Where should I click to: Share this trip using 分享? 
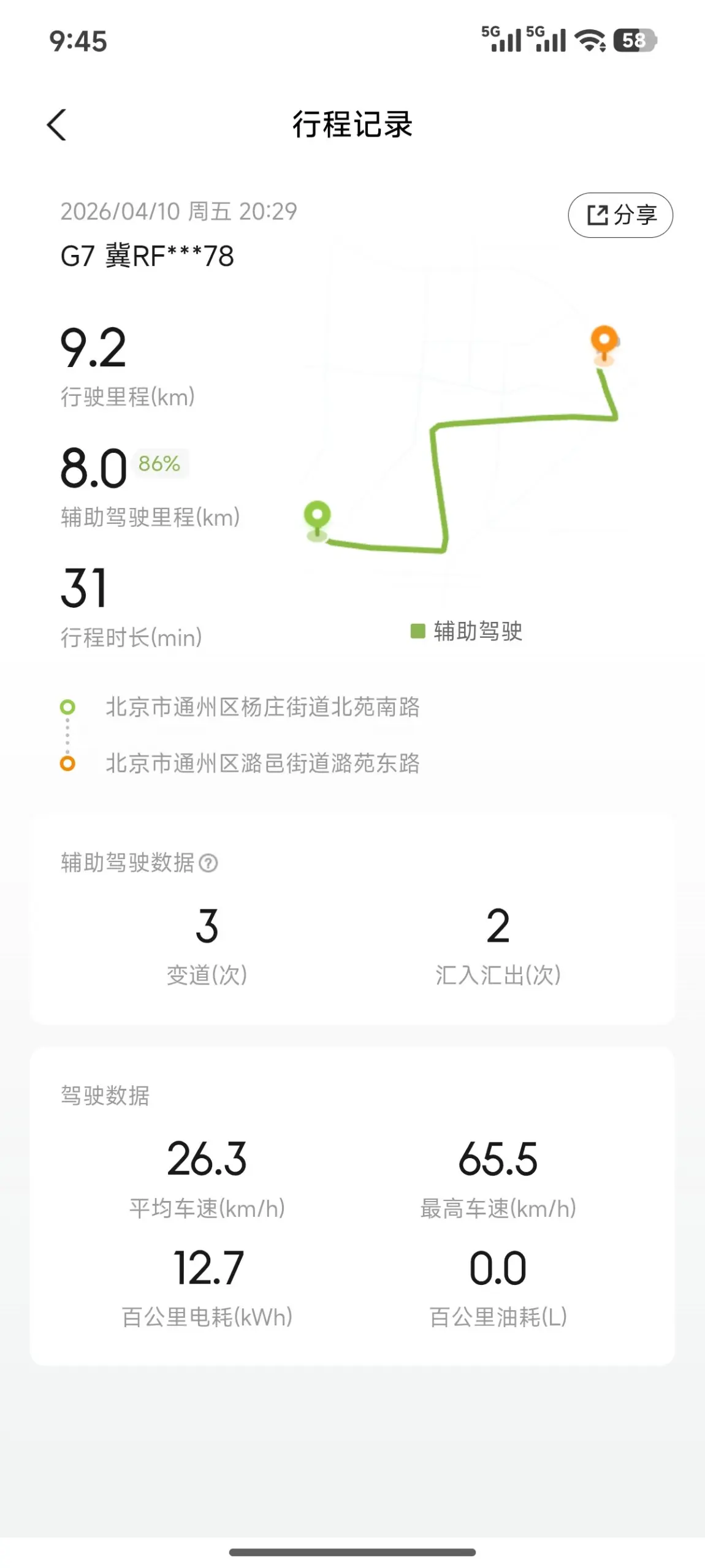click(620, 215)
